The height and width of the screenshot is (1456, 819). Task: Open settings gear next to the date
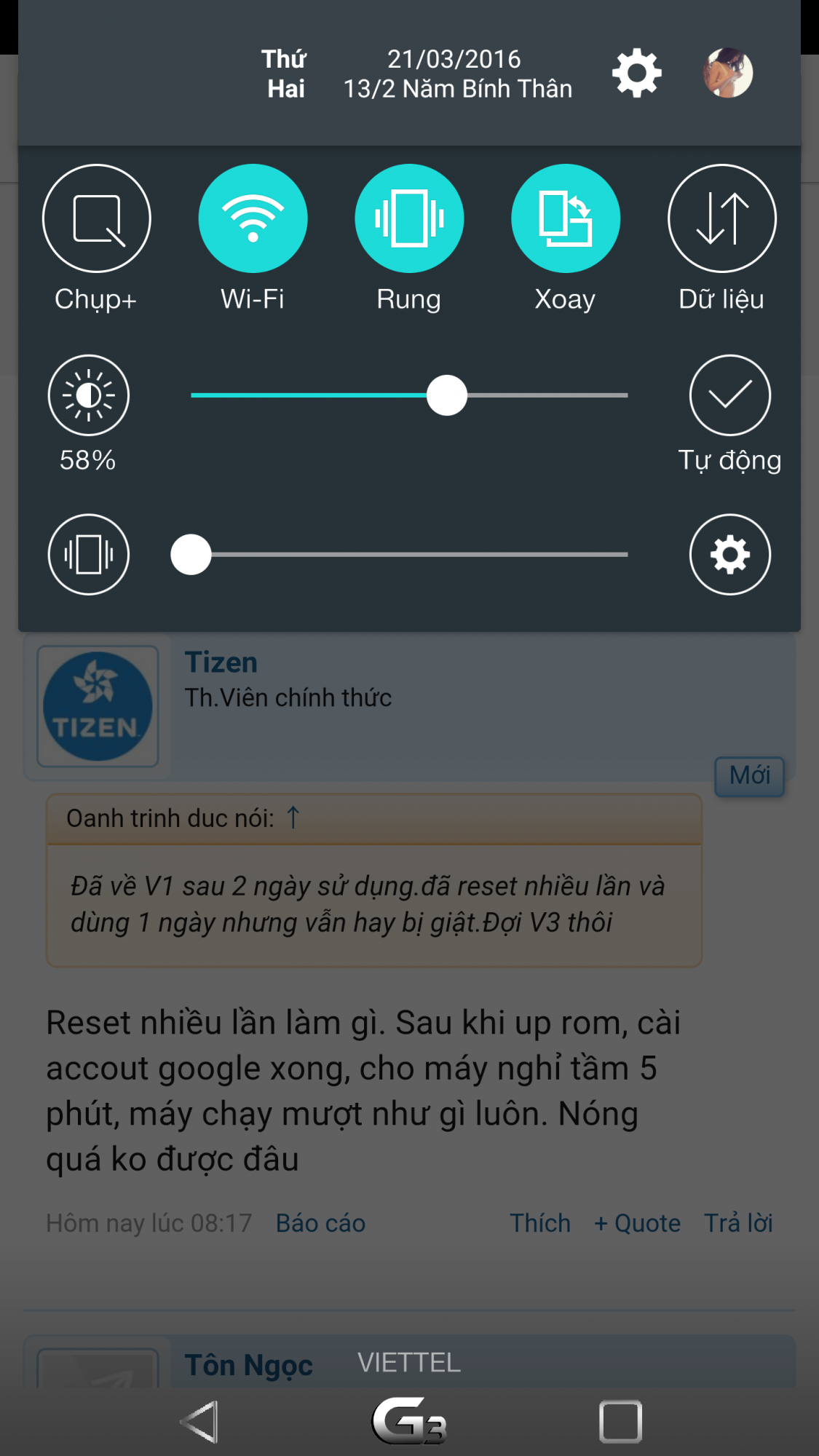[637, 73]
